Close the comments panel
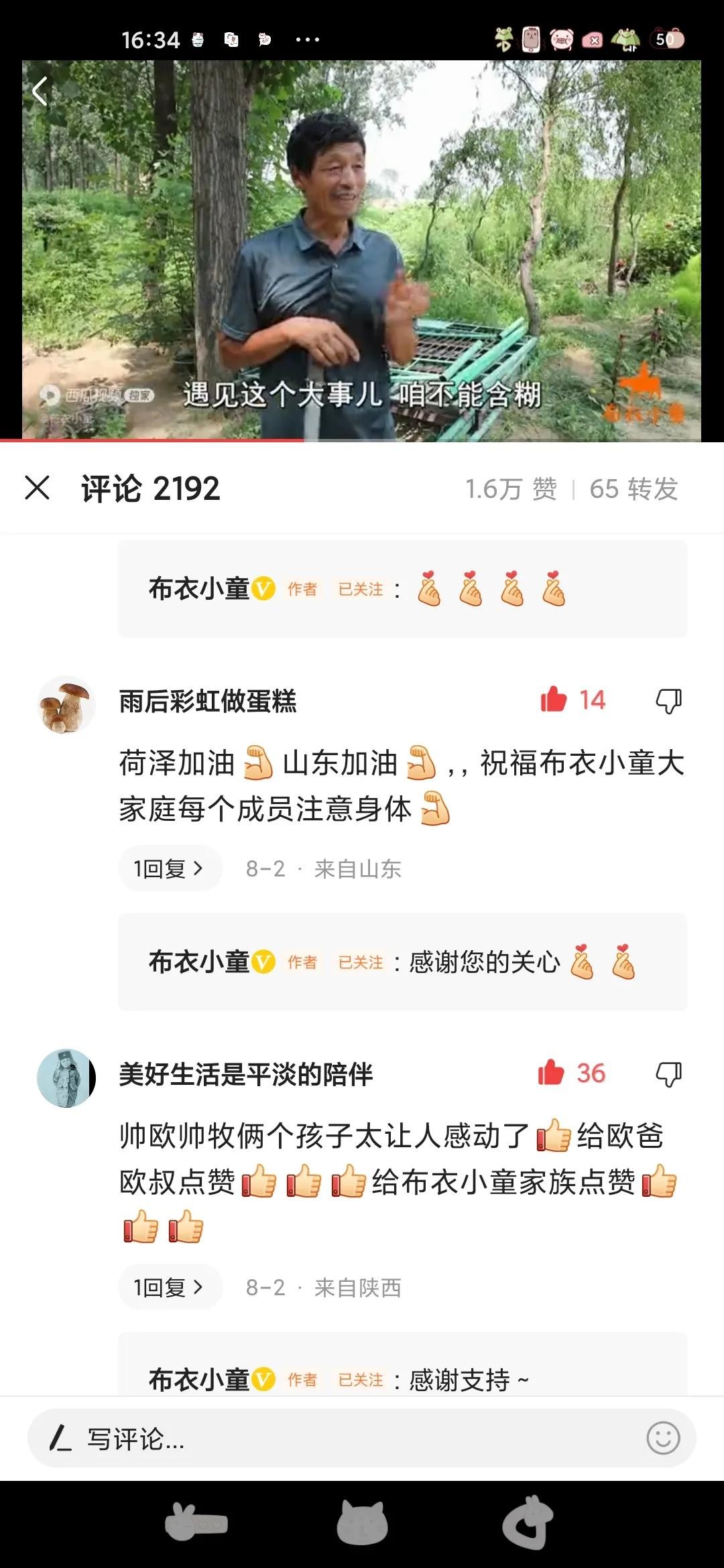The height and width of the screenshot is (1568, 724). (38, 488)
